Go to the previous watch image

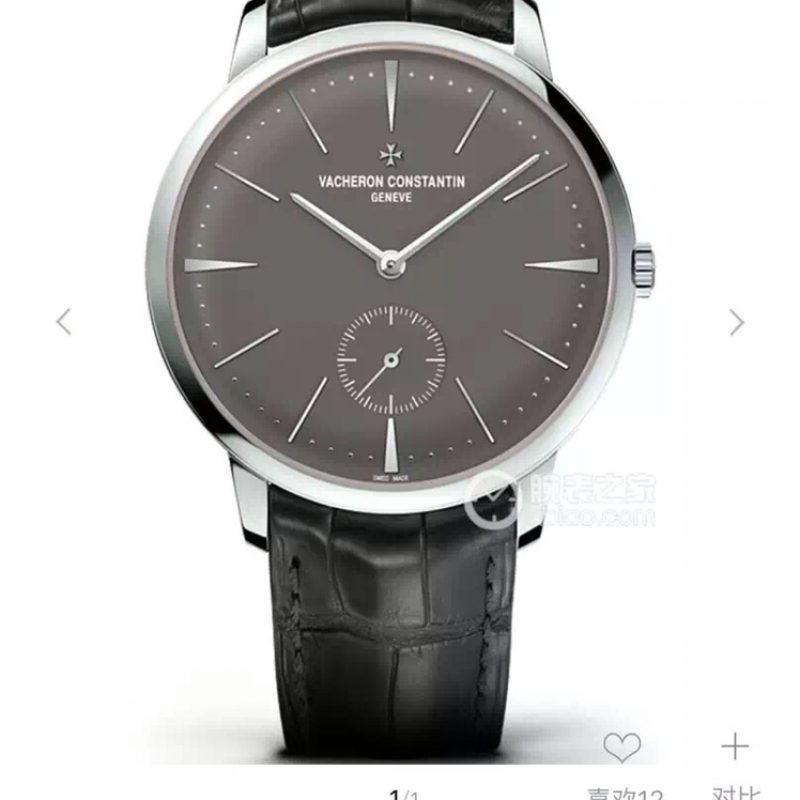tap(64, 322)
